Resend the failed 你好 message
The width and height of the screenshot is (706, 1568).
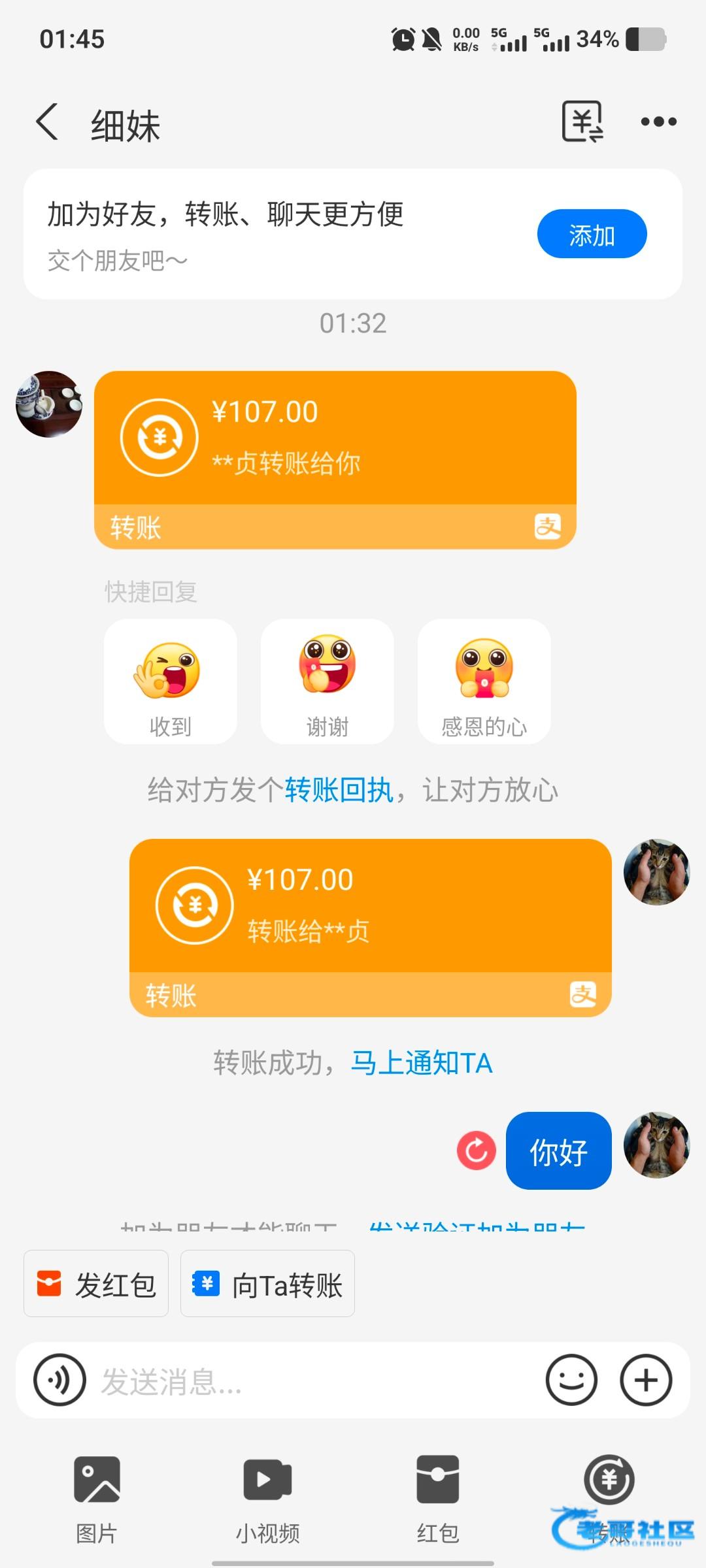point(476,1151)
